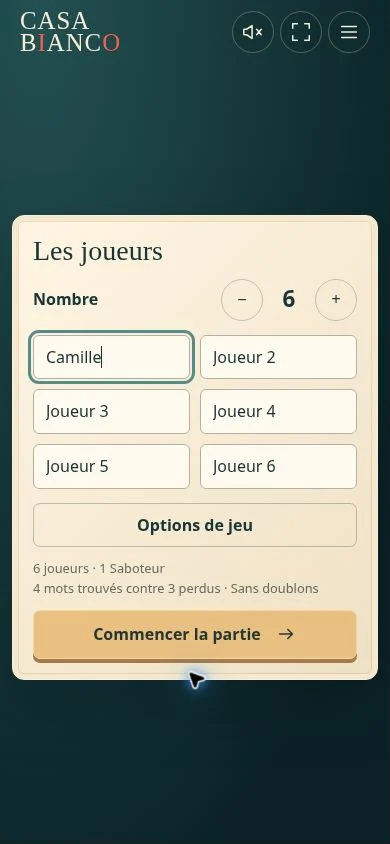Viewport: 390px width, 844px height.
Task: Edit the Joueur 3 name field
Action: pos(111,412)
